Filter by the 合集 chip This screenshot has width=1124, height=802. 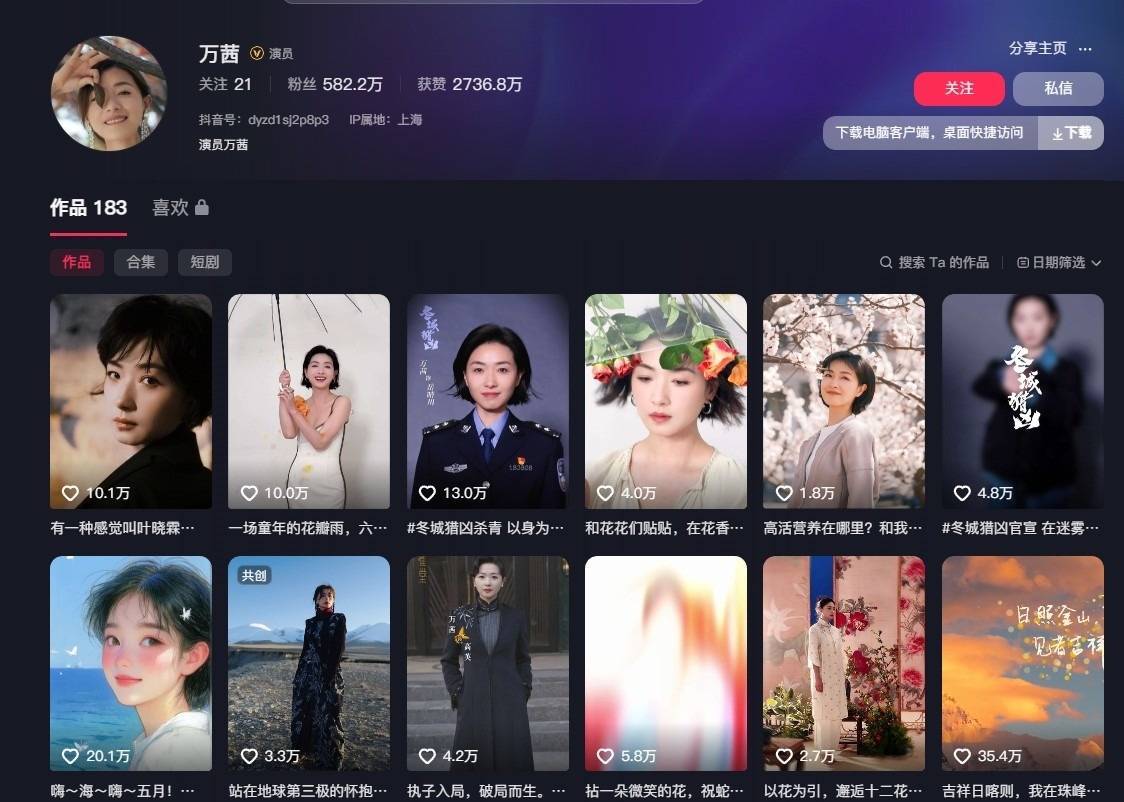[141, 262]
